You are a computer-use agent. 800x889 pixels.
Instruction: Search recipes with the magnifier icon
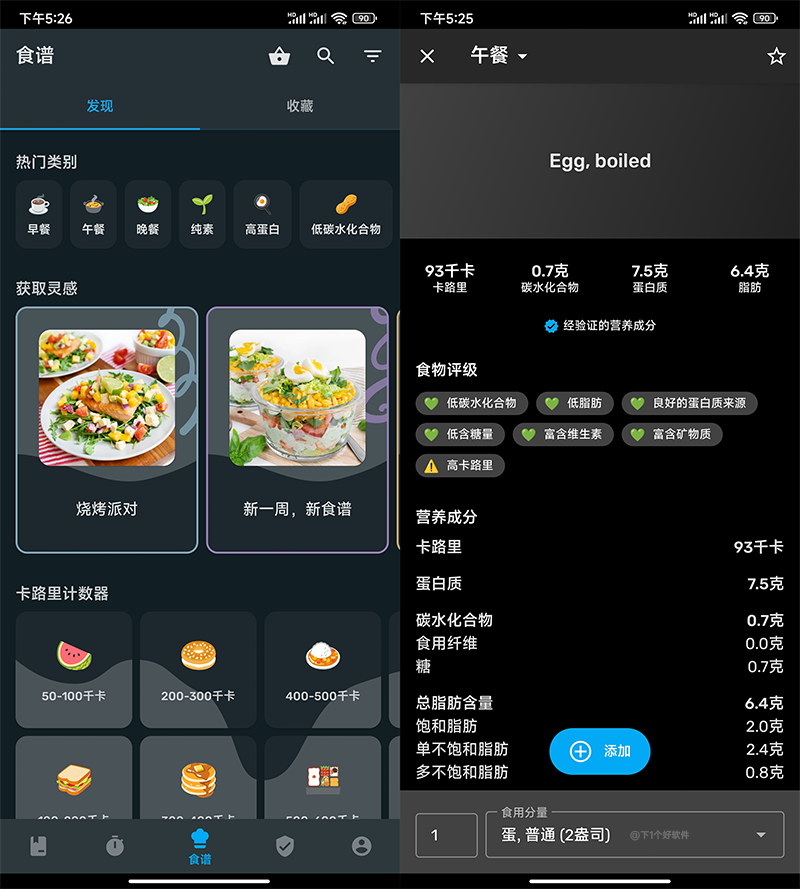(326, 57)
